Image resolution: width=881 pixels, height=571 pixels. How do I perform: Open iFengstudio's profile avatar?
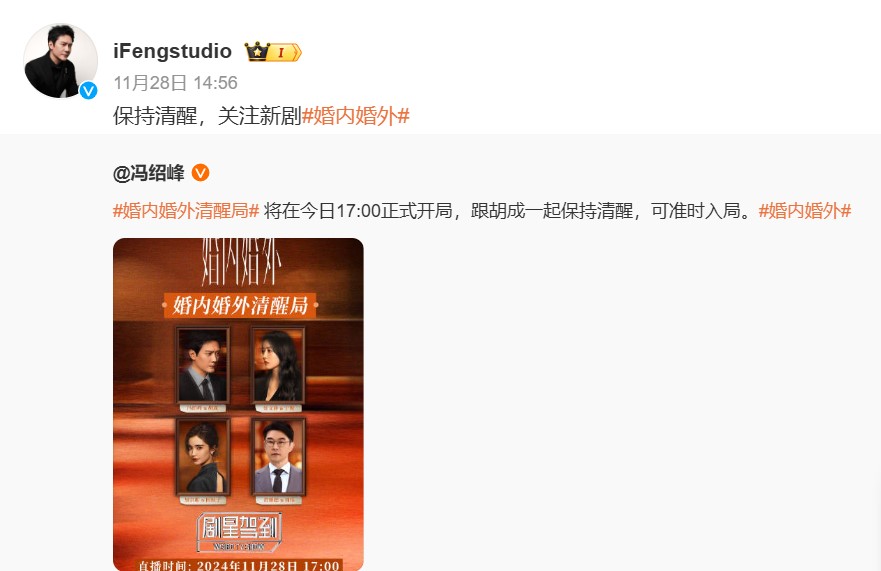[60, 61]
